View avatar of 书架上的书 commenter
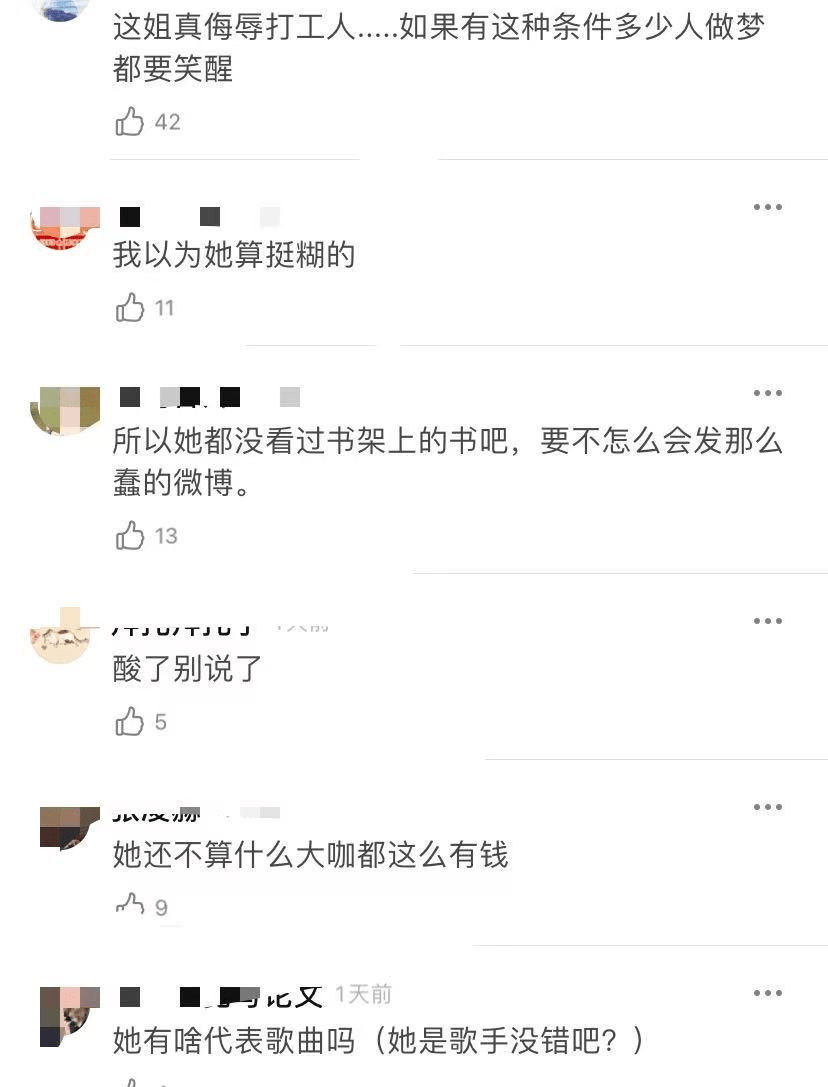The width and height of the screenshot is (828, 1087). 64,410
